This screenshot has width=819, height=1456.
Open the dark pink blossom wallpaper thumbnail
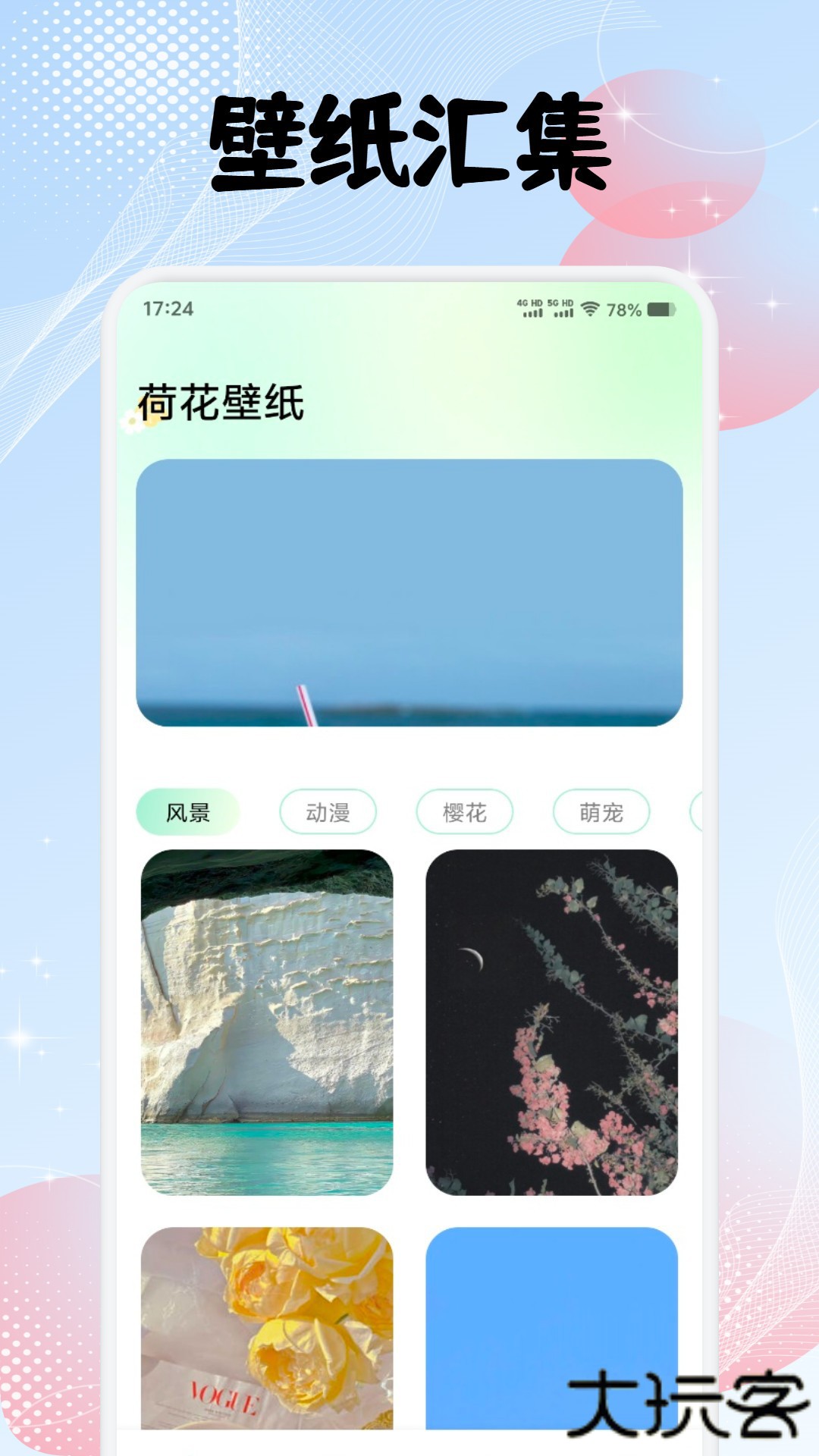point(556,1024)
